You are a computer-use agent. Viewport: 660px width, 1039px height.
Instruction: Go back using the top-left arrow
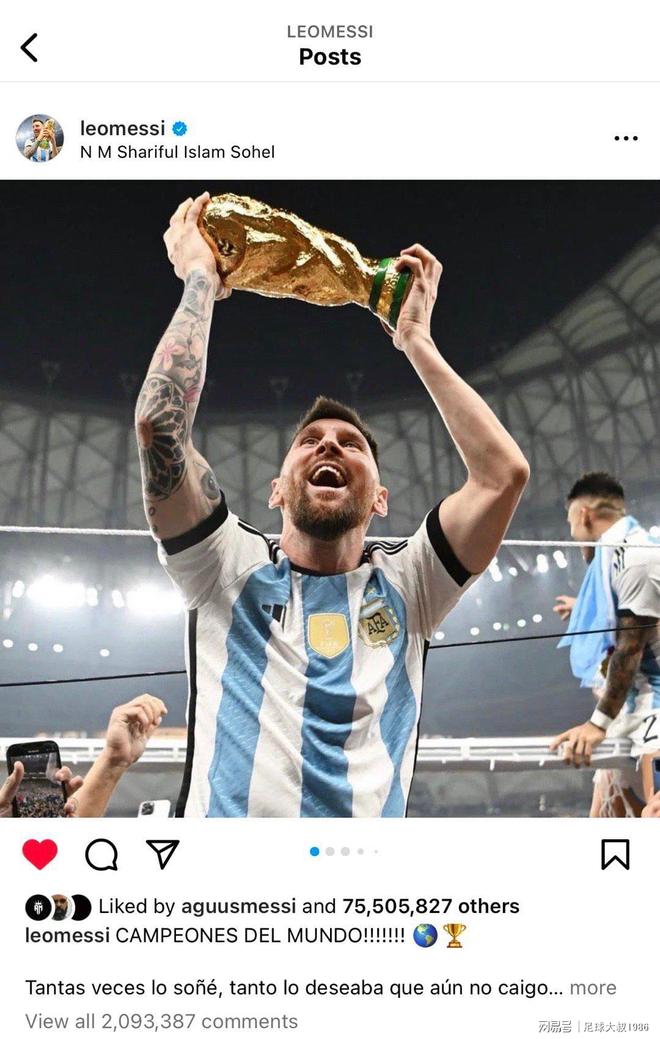[x=29, y=47]
